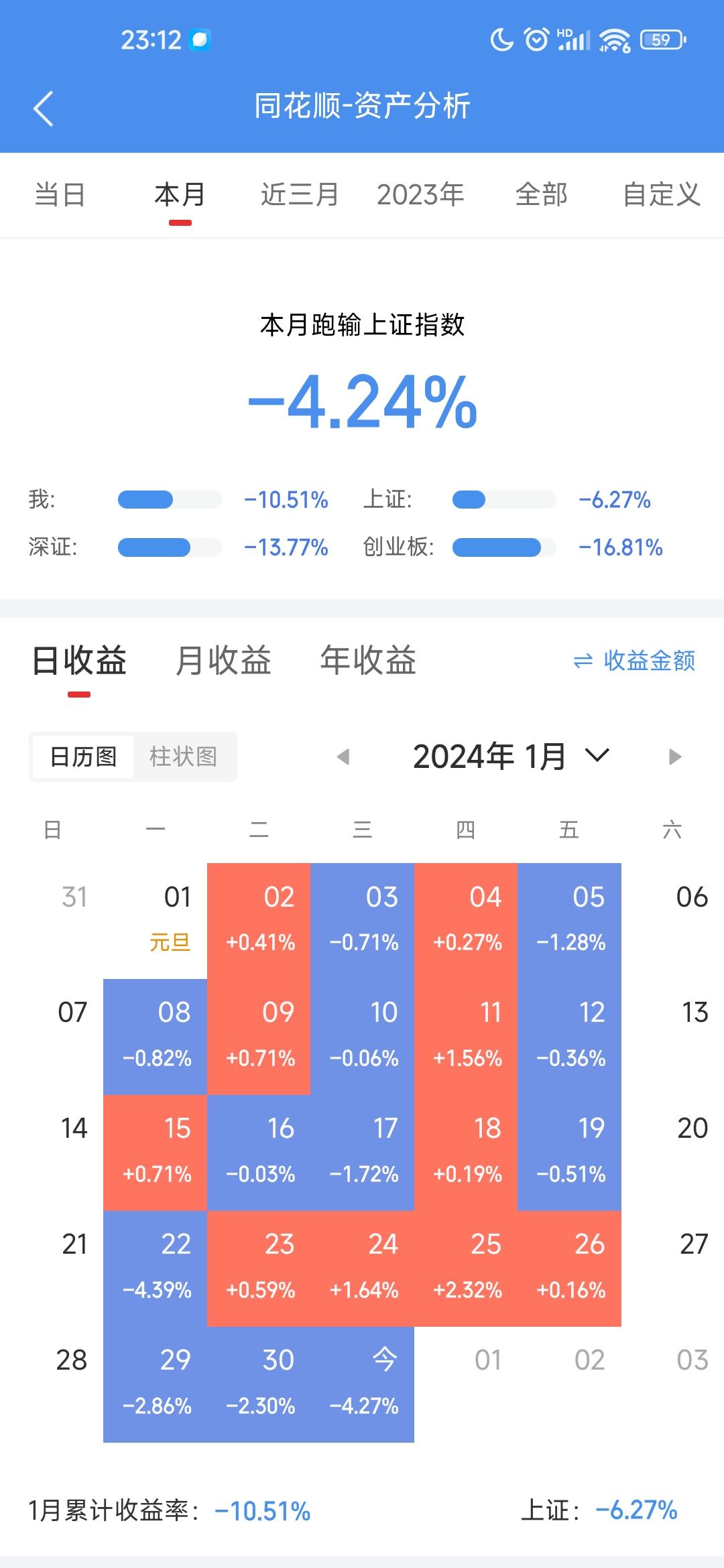The width and height of the screenshot is (724, 1568).
Task: Switch to the 全部 tab
Action: [x=541, y=195]
